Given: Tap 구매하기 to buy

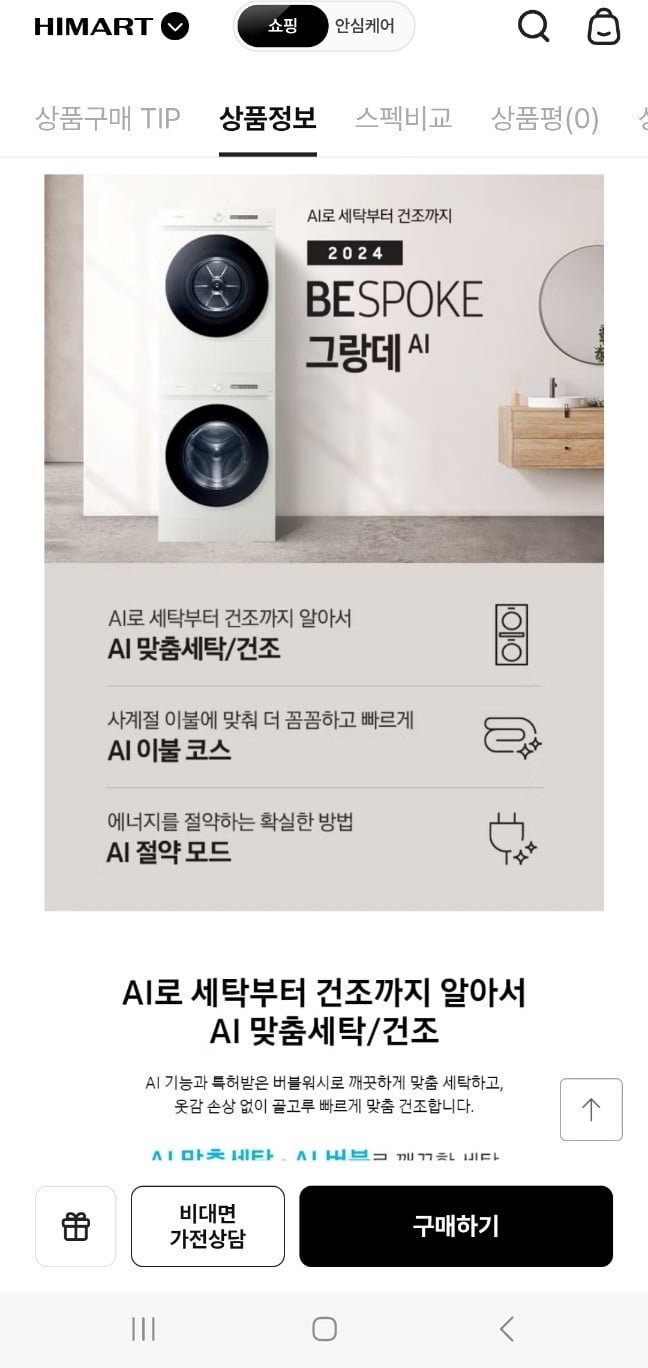Looking at the screenshot, I should click(x=456, y=1226).
